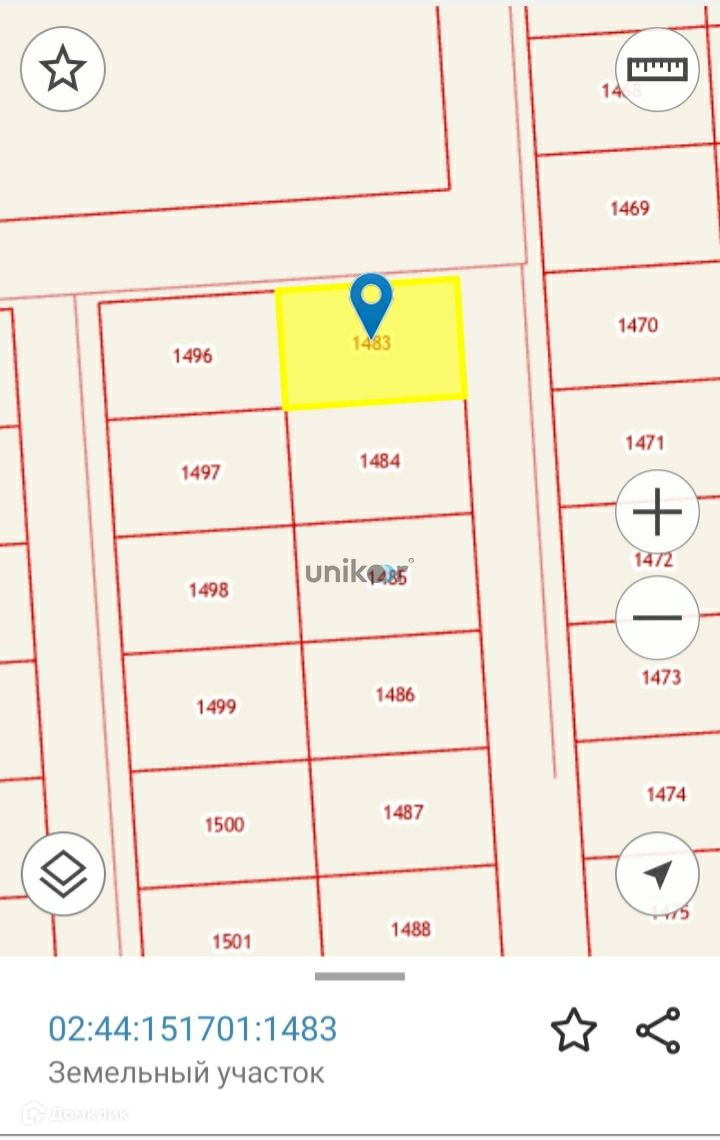This screenshot has height=1140, width=720.
Task: Zoom in on the map
Action: [x=657, y=513]
